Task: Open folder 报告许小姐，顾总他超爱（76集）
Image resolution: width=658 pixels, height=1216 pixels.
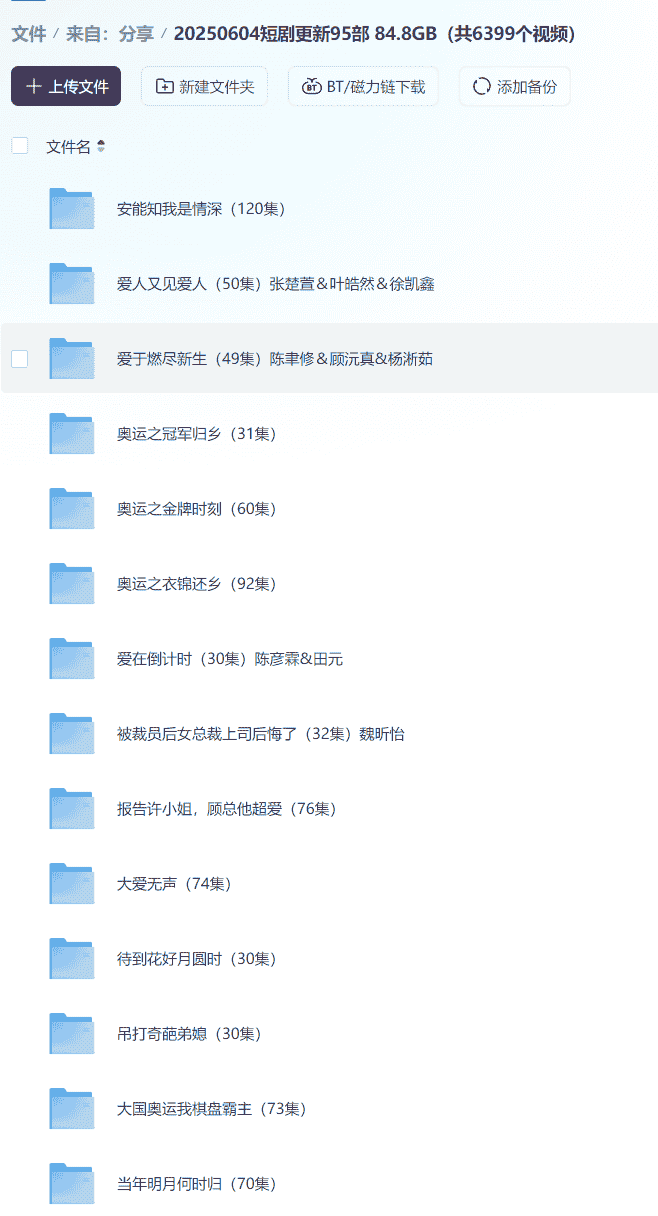Action: 226,809
